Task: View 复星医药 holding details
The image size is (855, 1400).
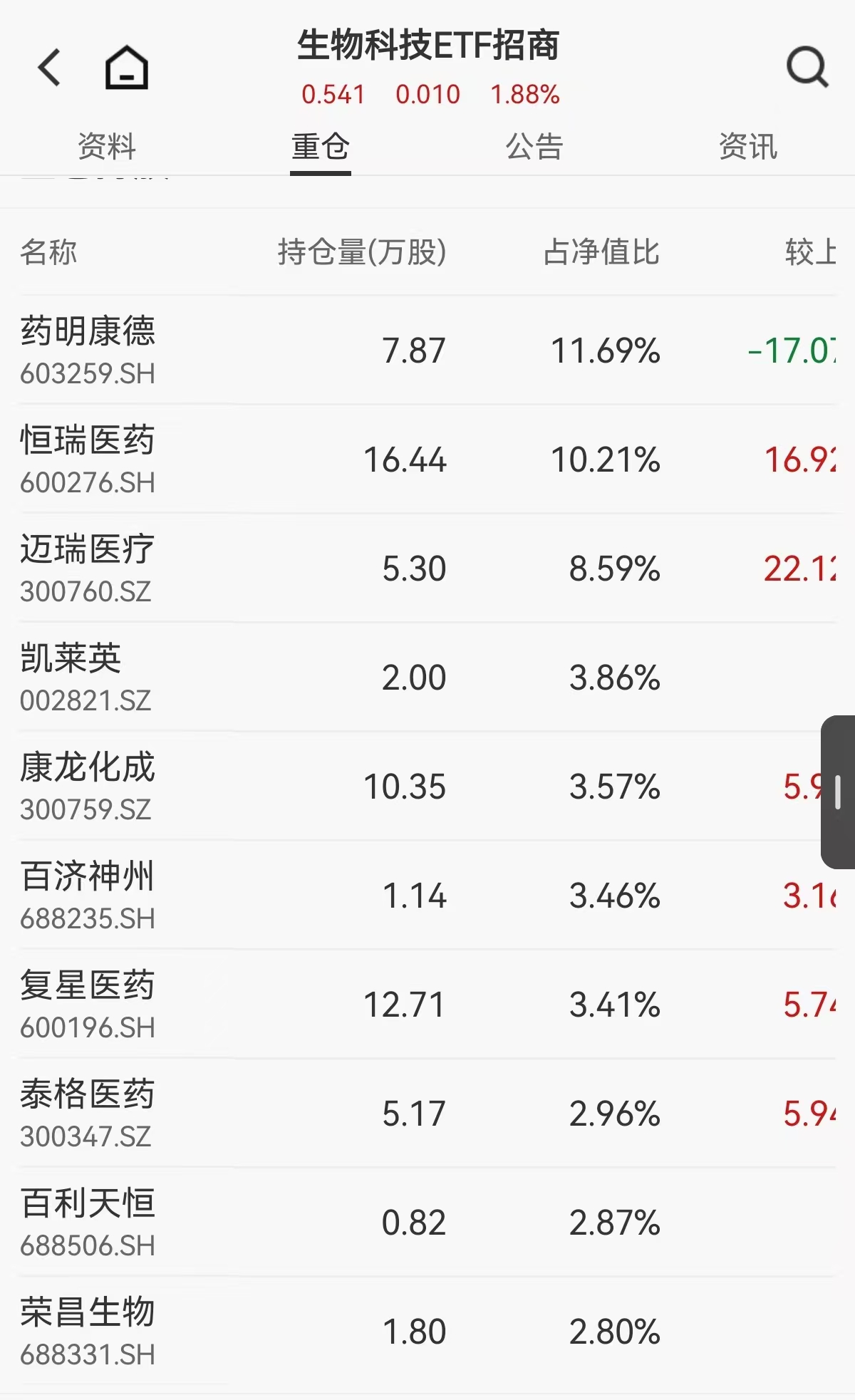Action: click(427, 1005)
